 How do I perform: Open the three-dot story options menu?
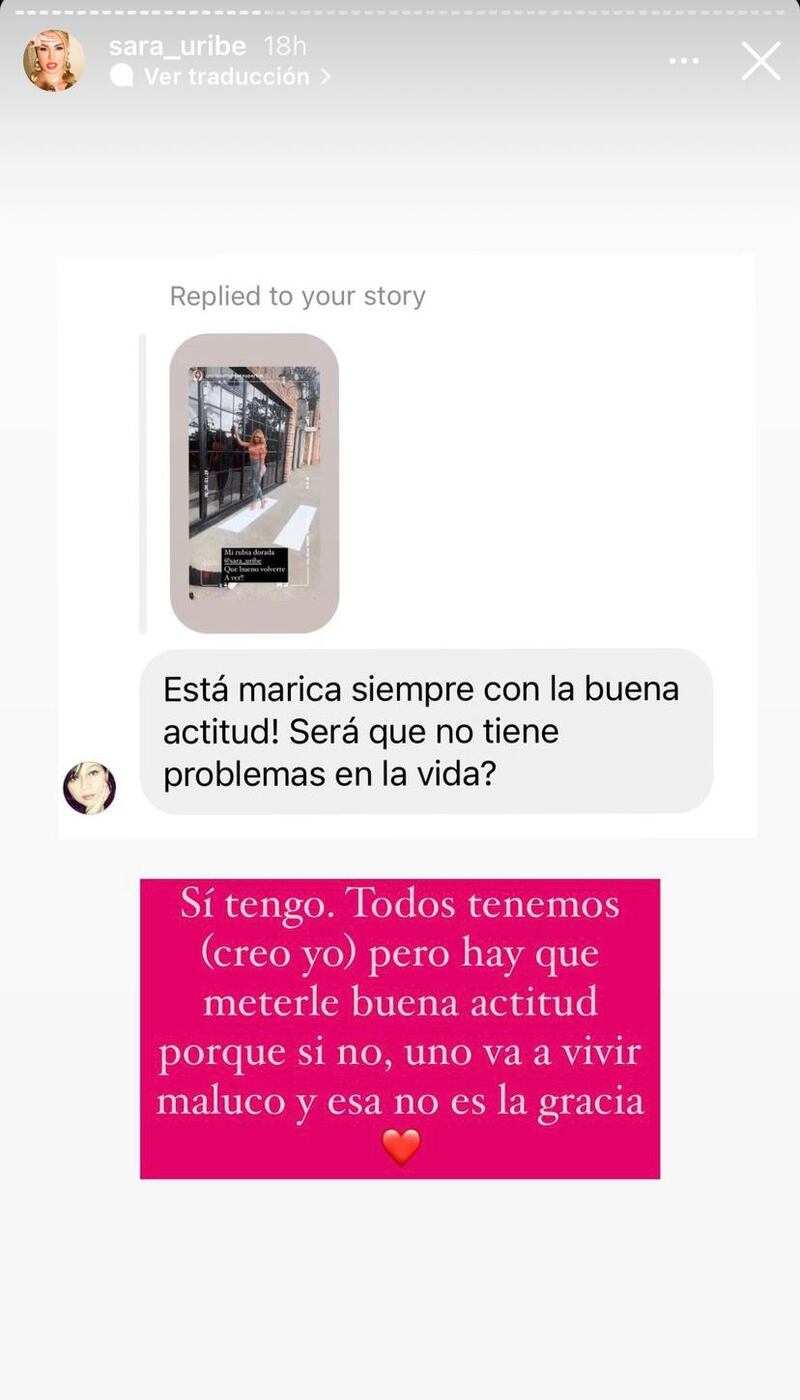684,62
